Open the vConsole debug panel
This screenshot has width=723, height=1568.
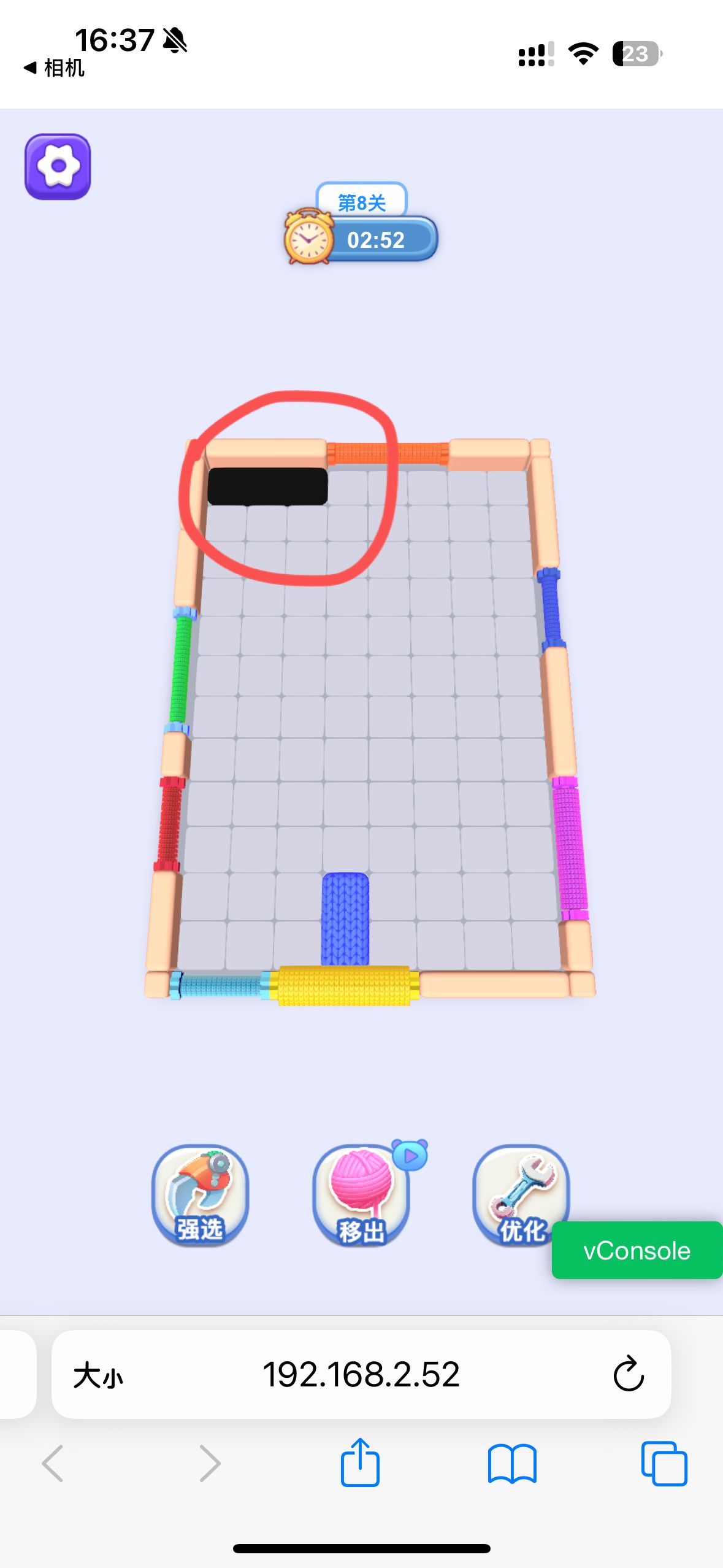pyautogui.click(x=637, y=1250)
